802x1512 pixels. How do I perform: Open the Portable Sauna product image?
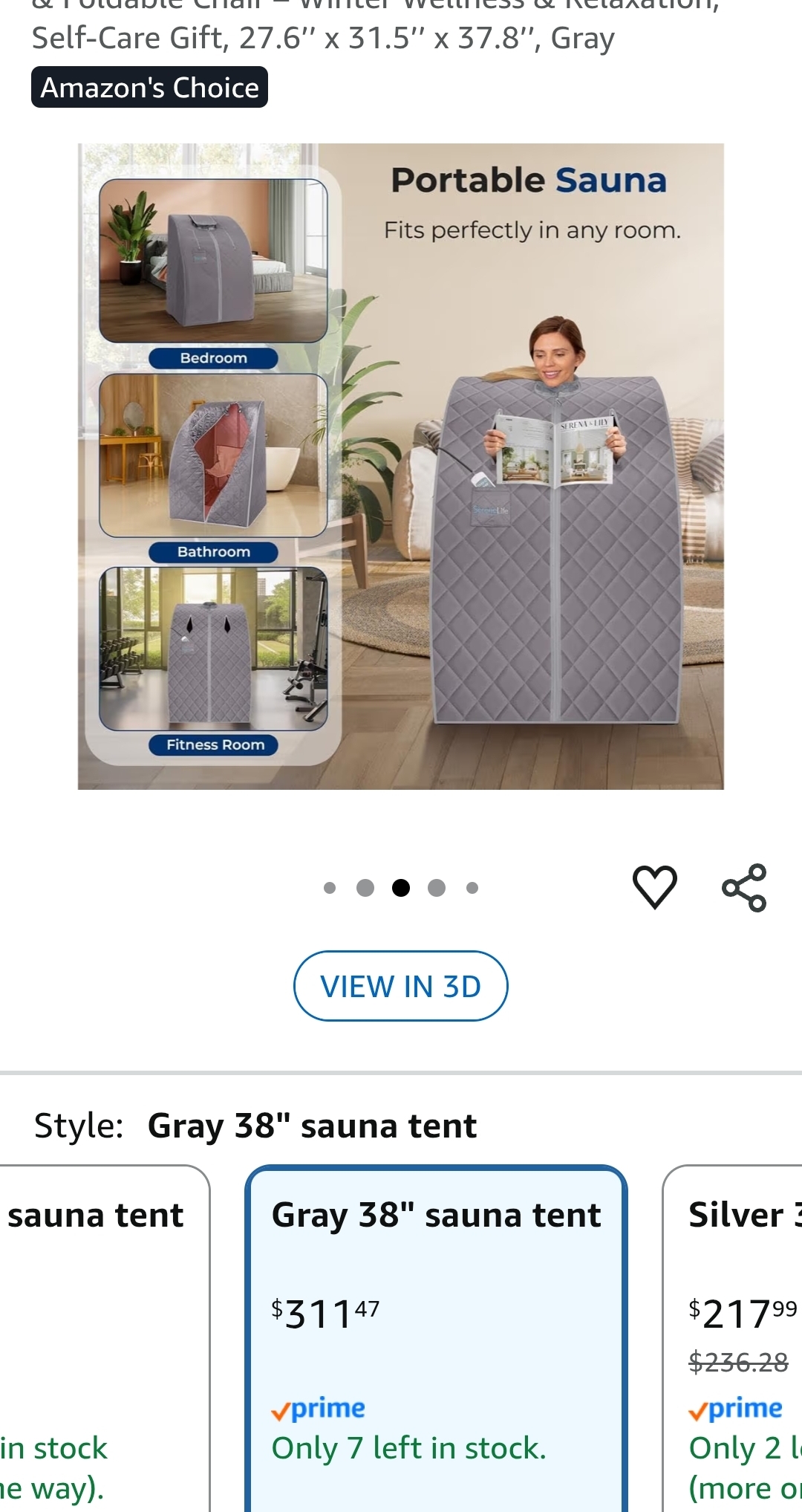[400, 466]
